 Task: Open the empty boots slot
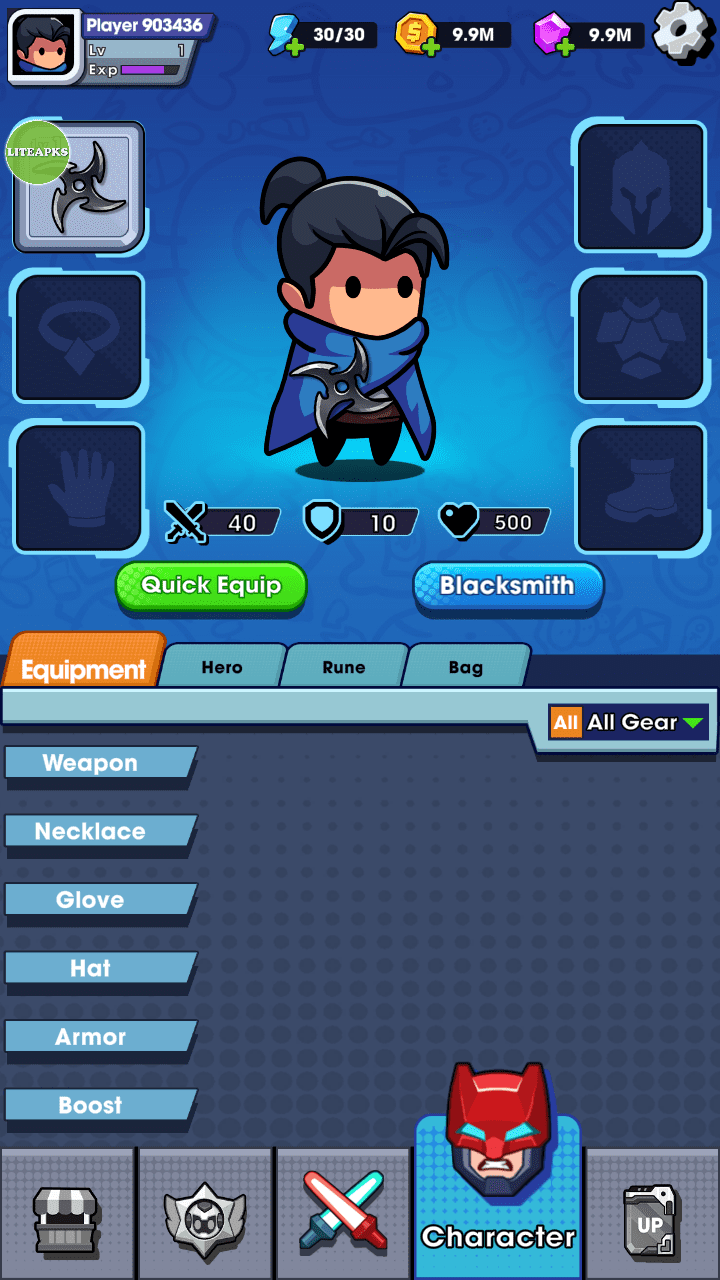pos(641,488)
